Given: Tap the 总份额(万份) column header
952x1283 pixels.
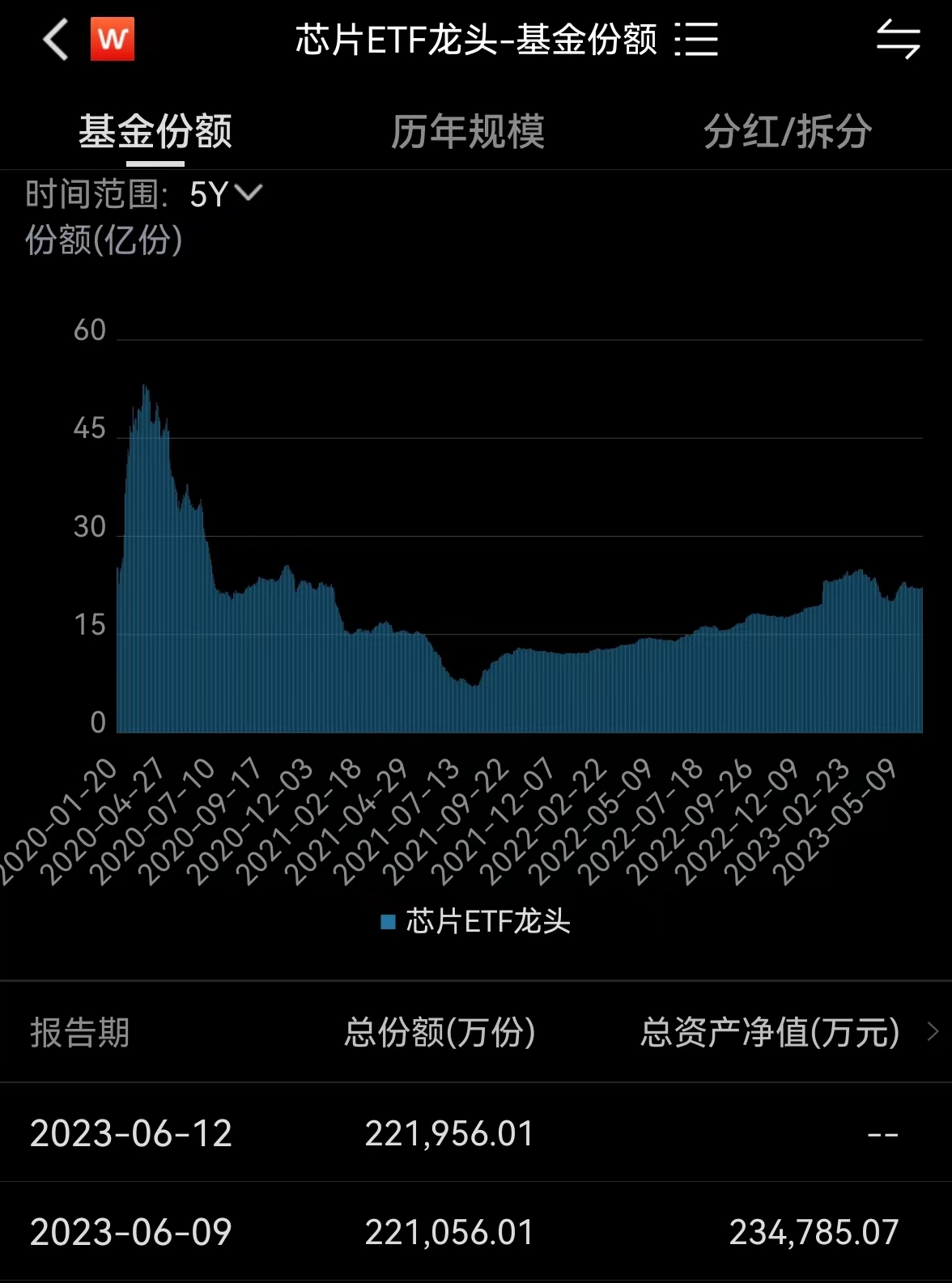Looking at the screenshot, I should (440, 1033).
